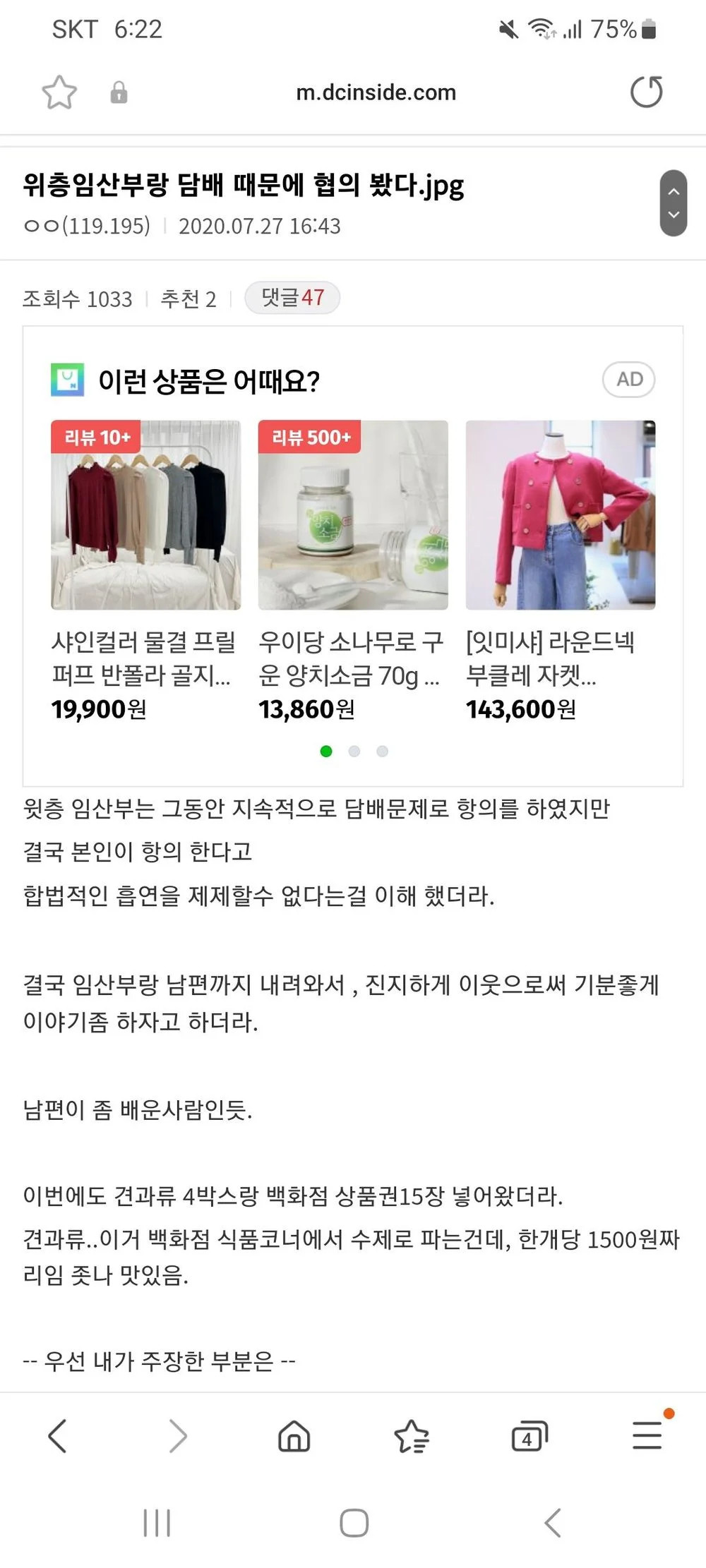The height and width of the screenshot is (1568, 706).
Task: Open recent apps from navigation bar
Action: click(x=157, y=1523)
